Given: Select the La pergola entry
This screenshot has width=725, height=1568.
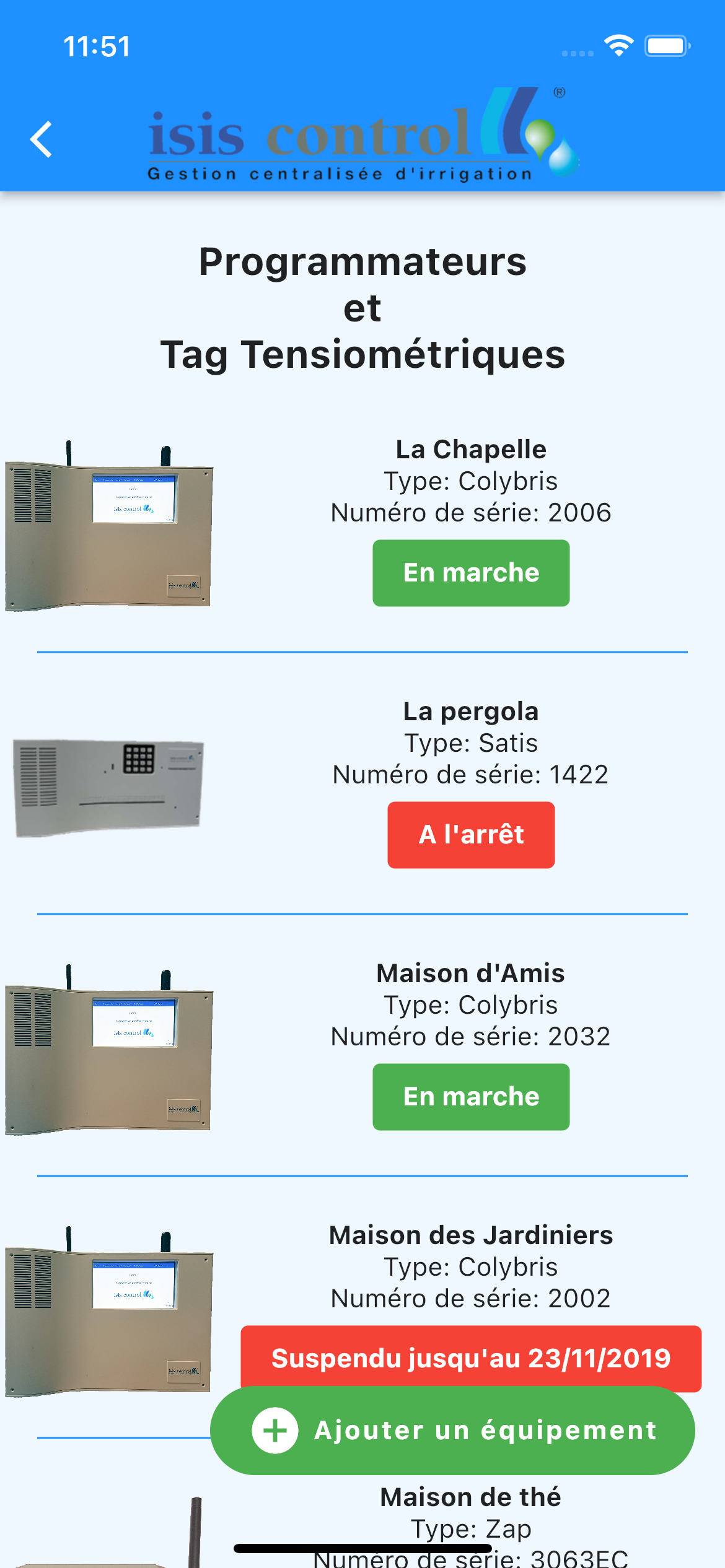Looking at the screenshot, I should pos(470,711).
